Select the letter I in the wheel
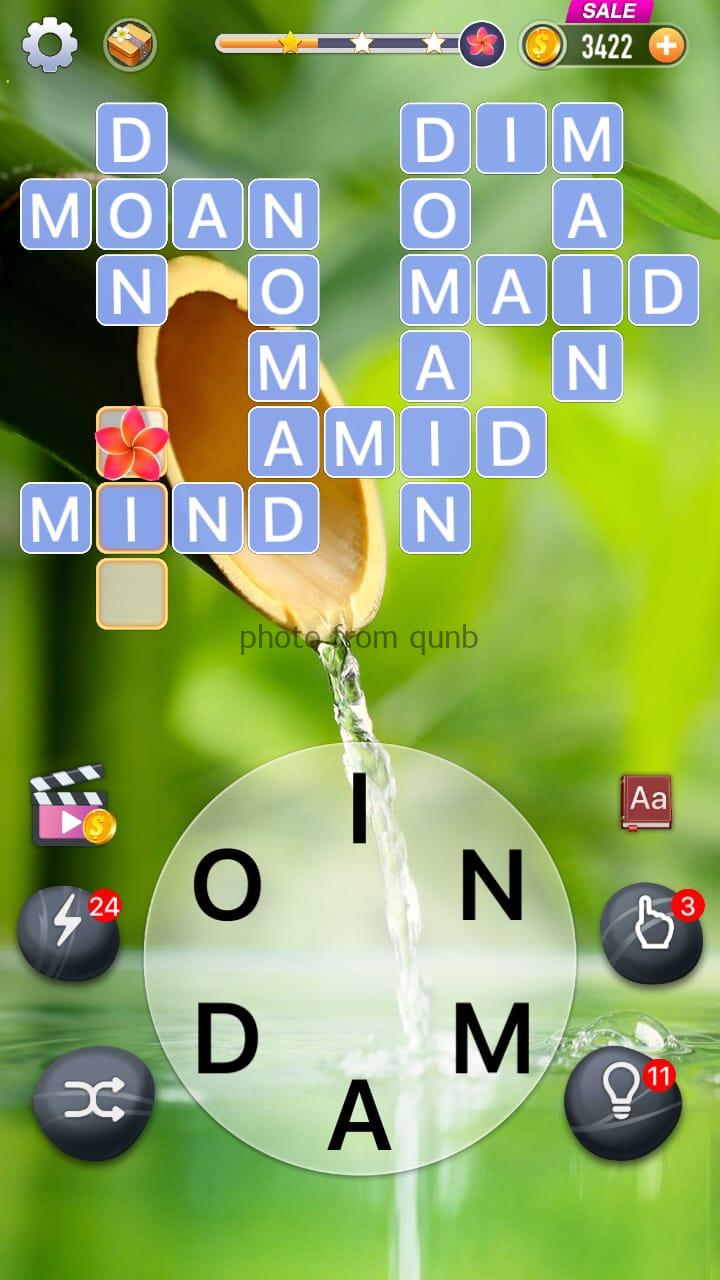The width and height of the screenshot is (720, 1280). (x=359, y=806)
